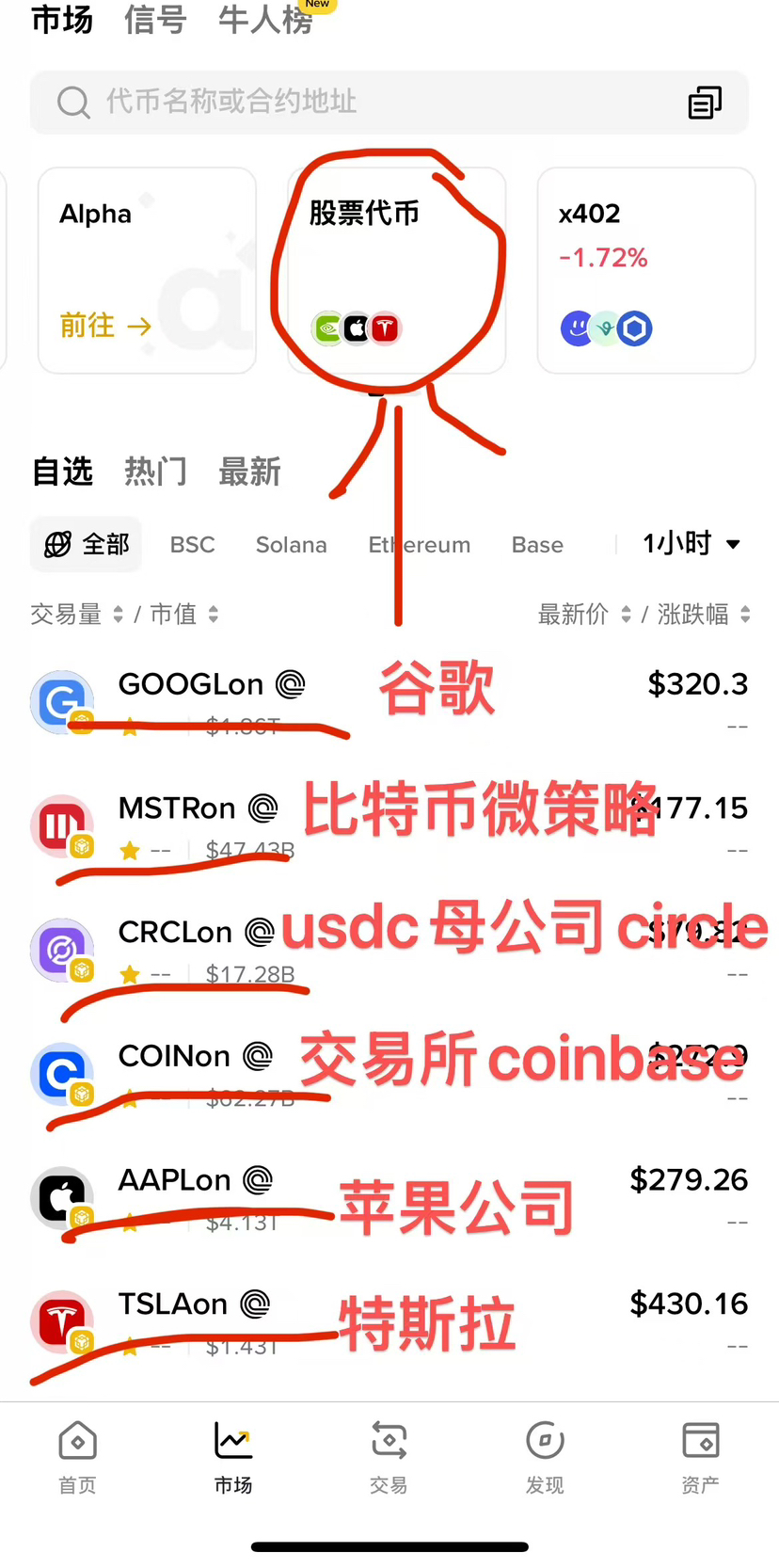Filter by Solana chain
The image size is (779, 1568).
tap(291, 545)
